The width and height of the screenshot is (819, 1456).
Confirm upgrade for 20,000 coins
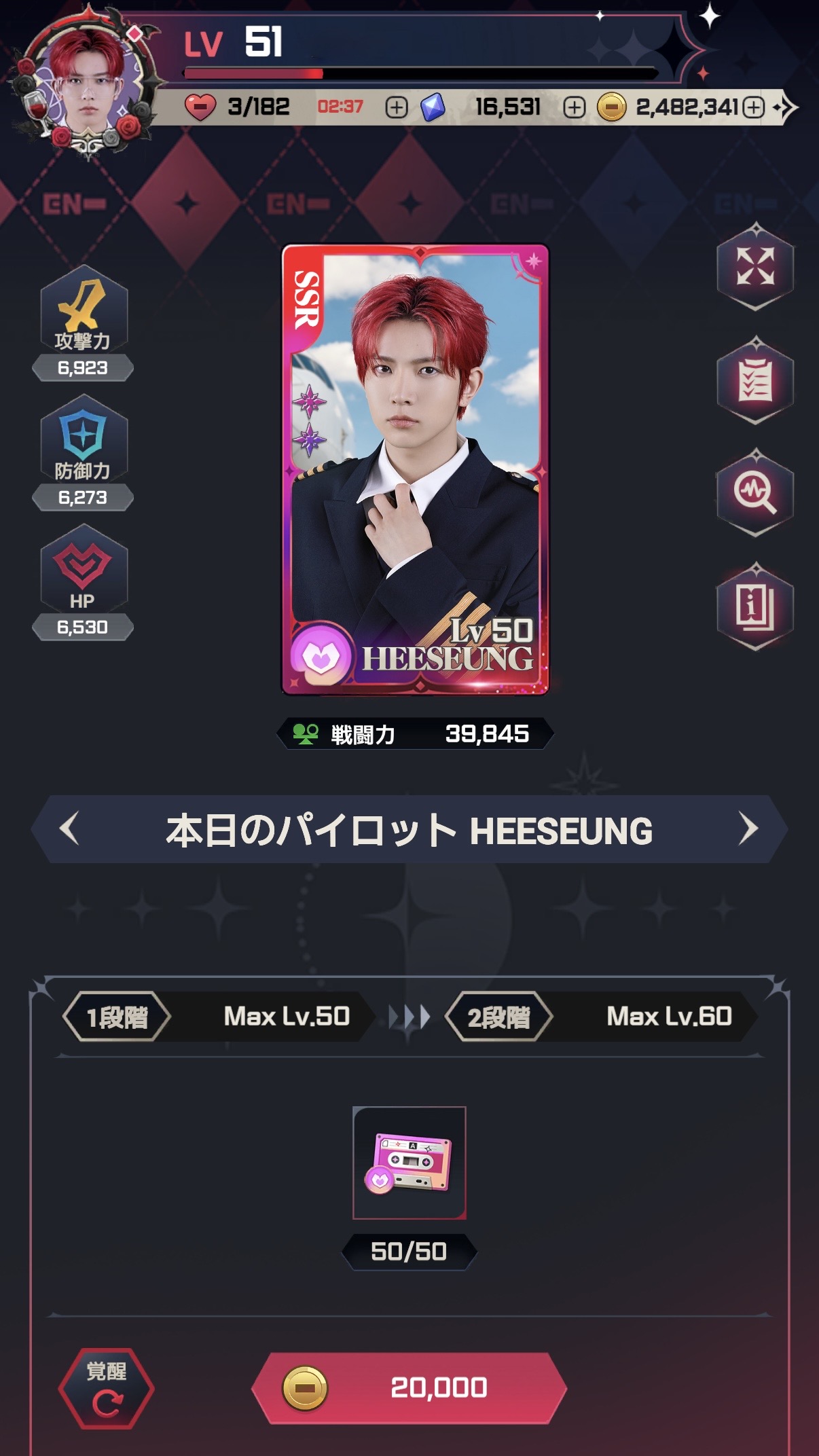pyautogui.click(x=409, y=1388)
